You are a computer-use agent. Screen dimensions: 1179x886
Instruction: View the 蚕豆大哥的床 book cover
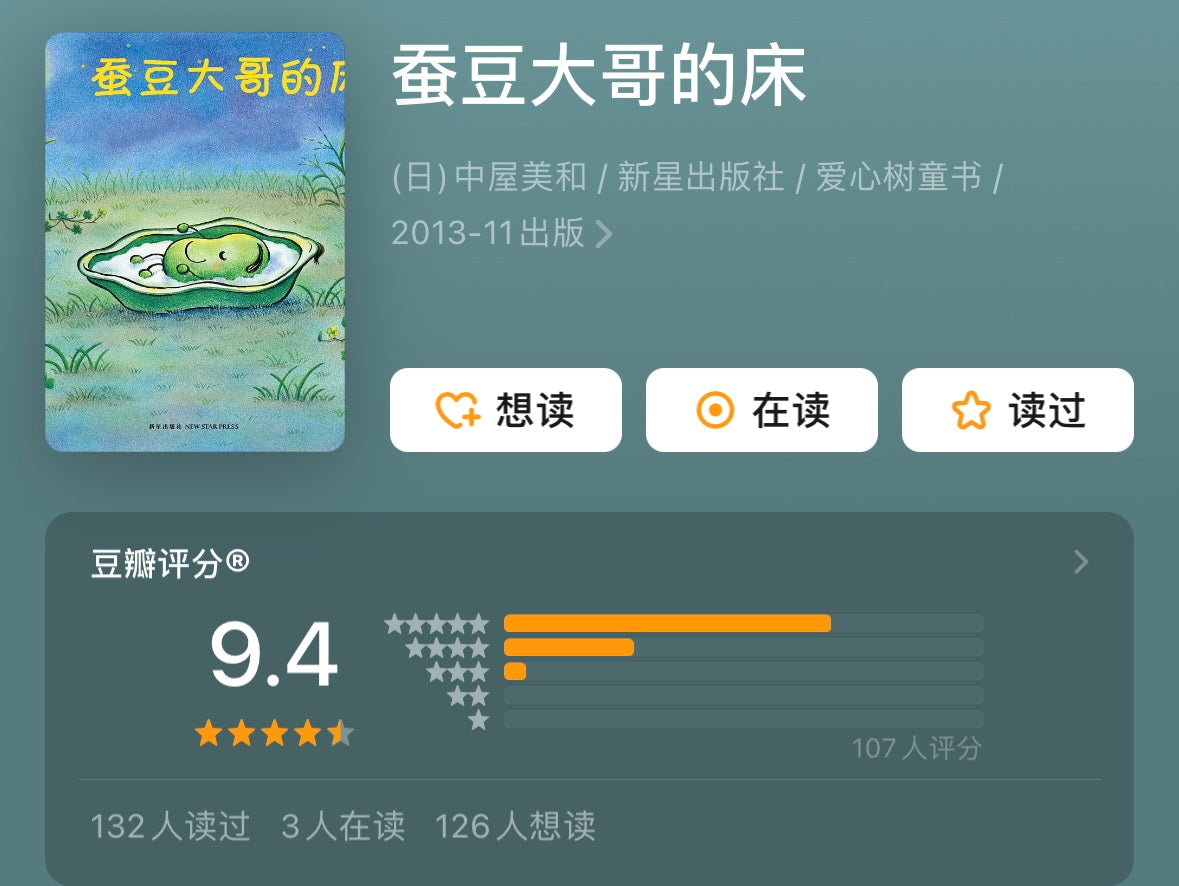pyautogui.click(x=195, y=242)
